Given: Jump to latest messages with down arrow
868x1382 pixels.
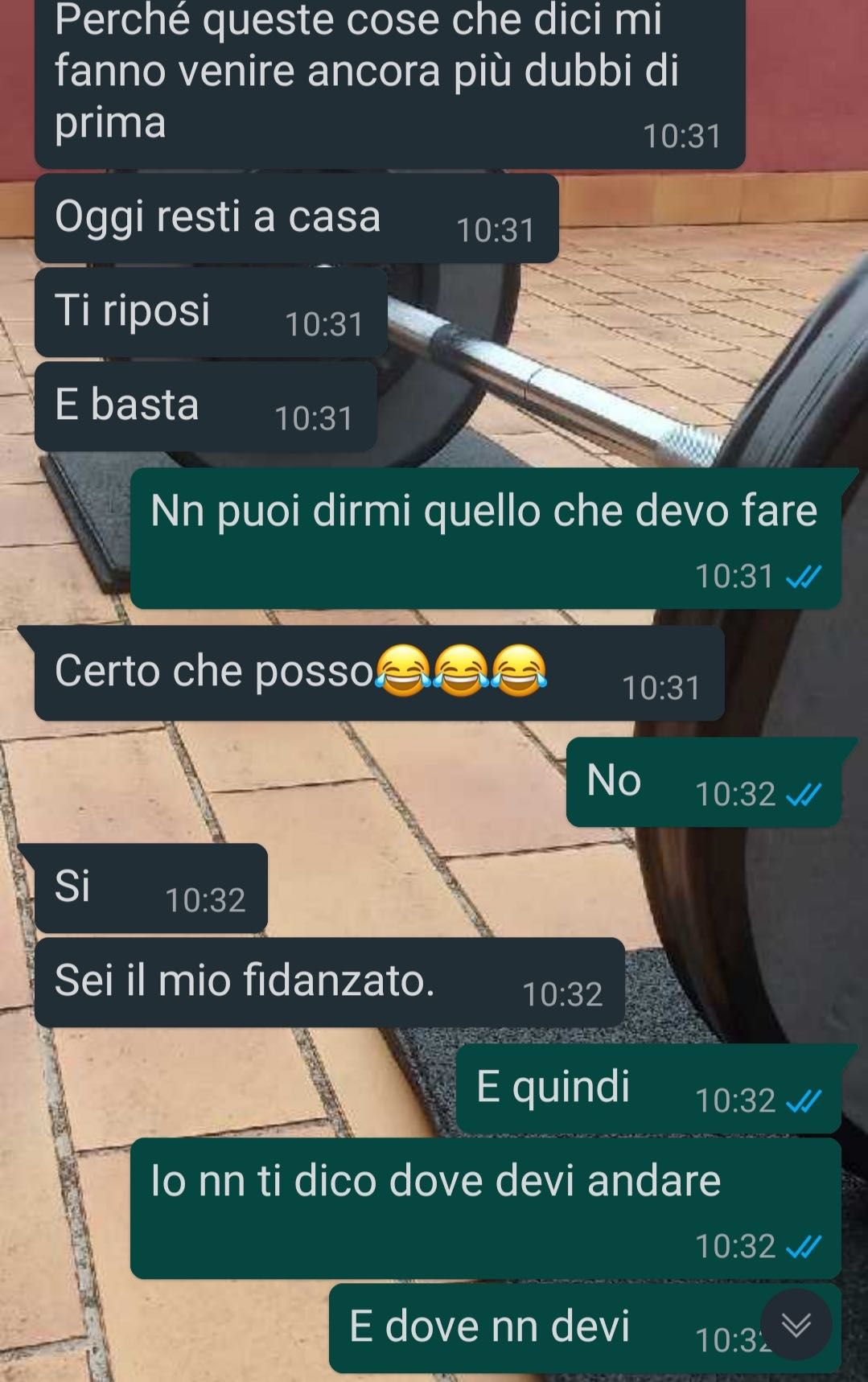Looking at the screenshot, I should (x=796, y=1325).
